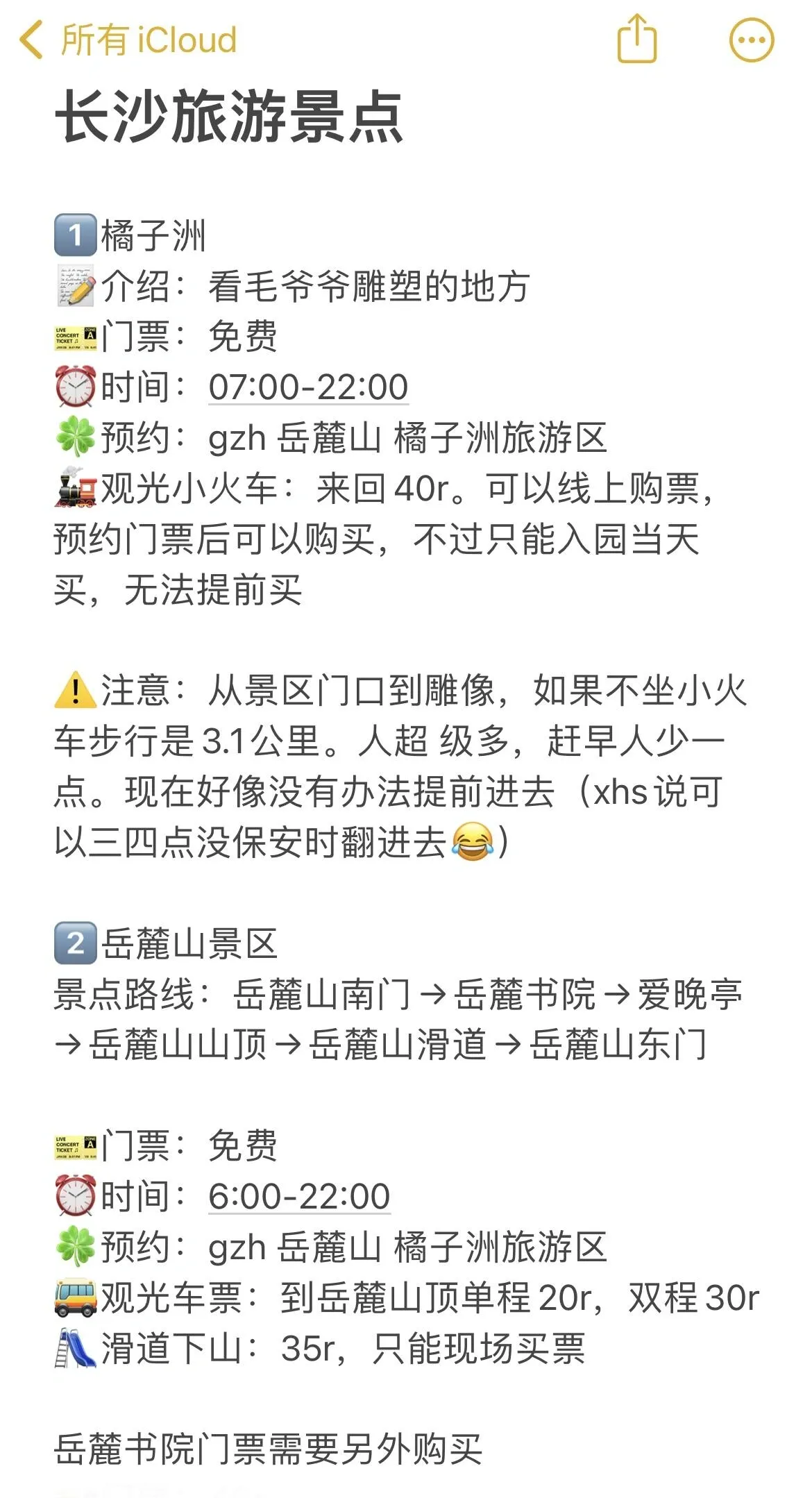This screenshot has width=812, height=1498.
Task: Open the more options menu
Action: click(752, 40)
